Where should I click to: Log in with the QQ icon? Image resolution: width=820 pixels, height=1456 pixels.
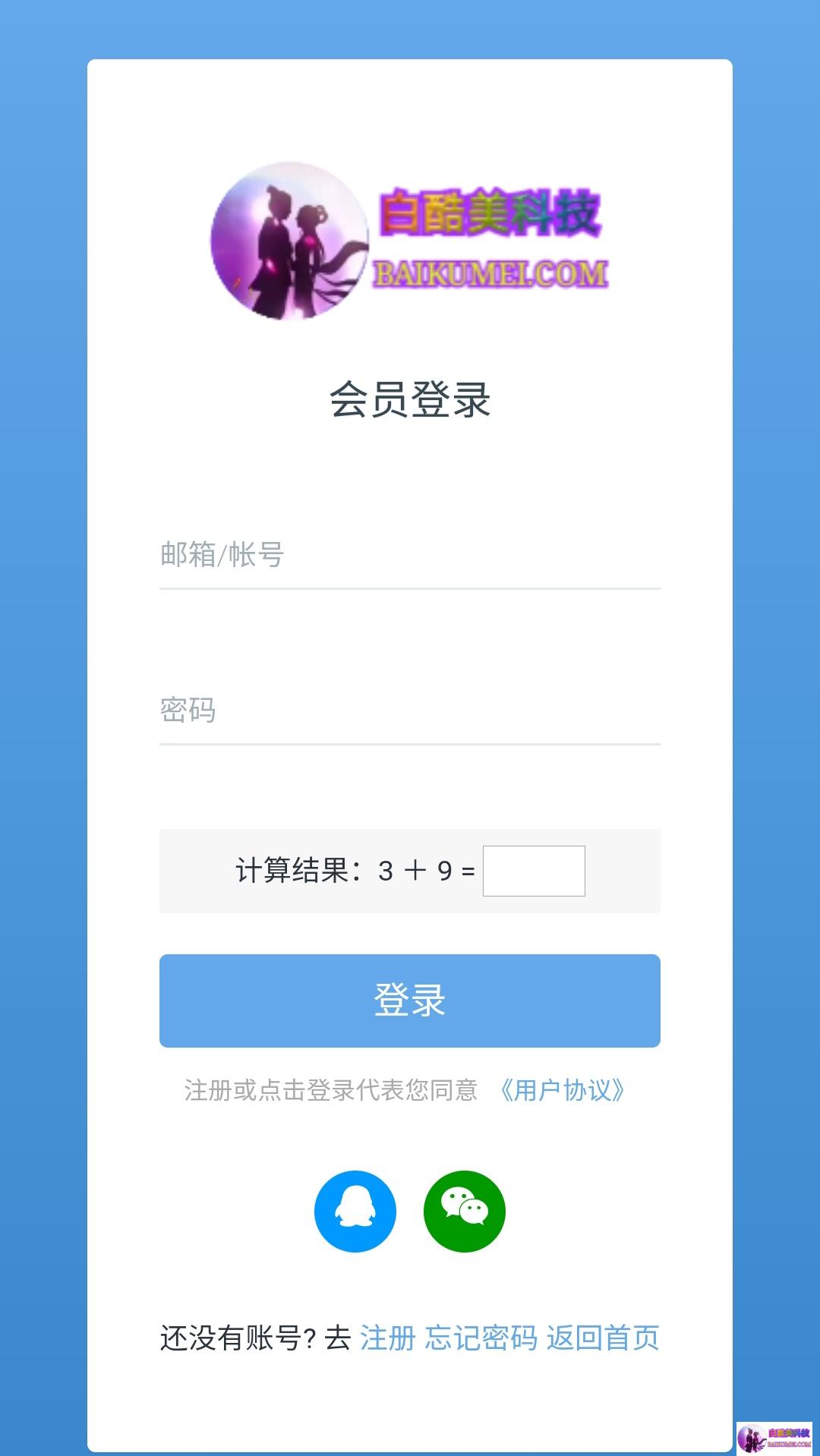pyautogui.click(x=355, y=1212)
